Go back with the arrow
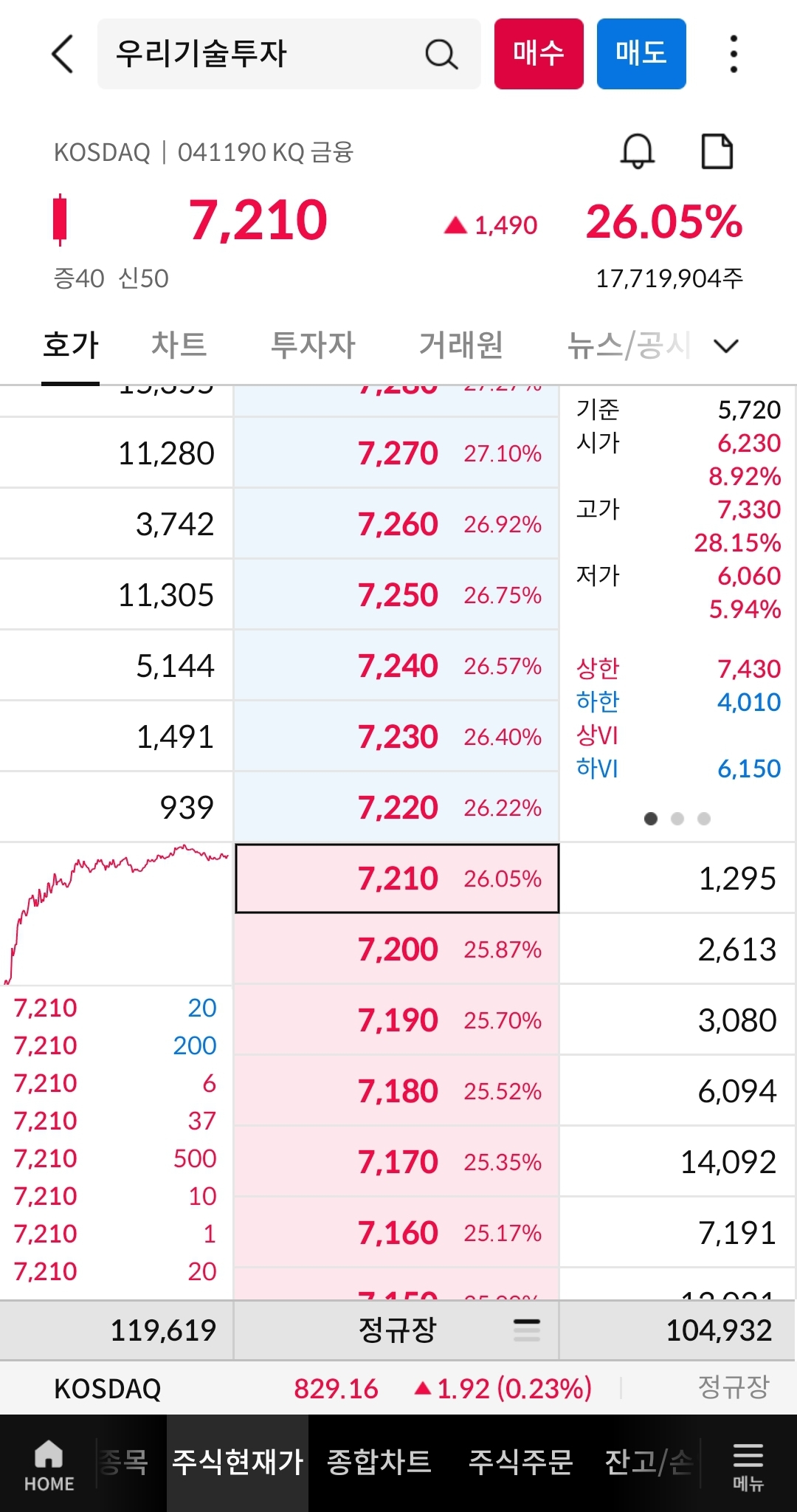Viewport: 797px width, 1512px height. point(63,54)
